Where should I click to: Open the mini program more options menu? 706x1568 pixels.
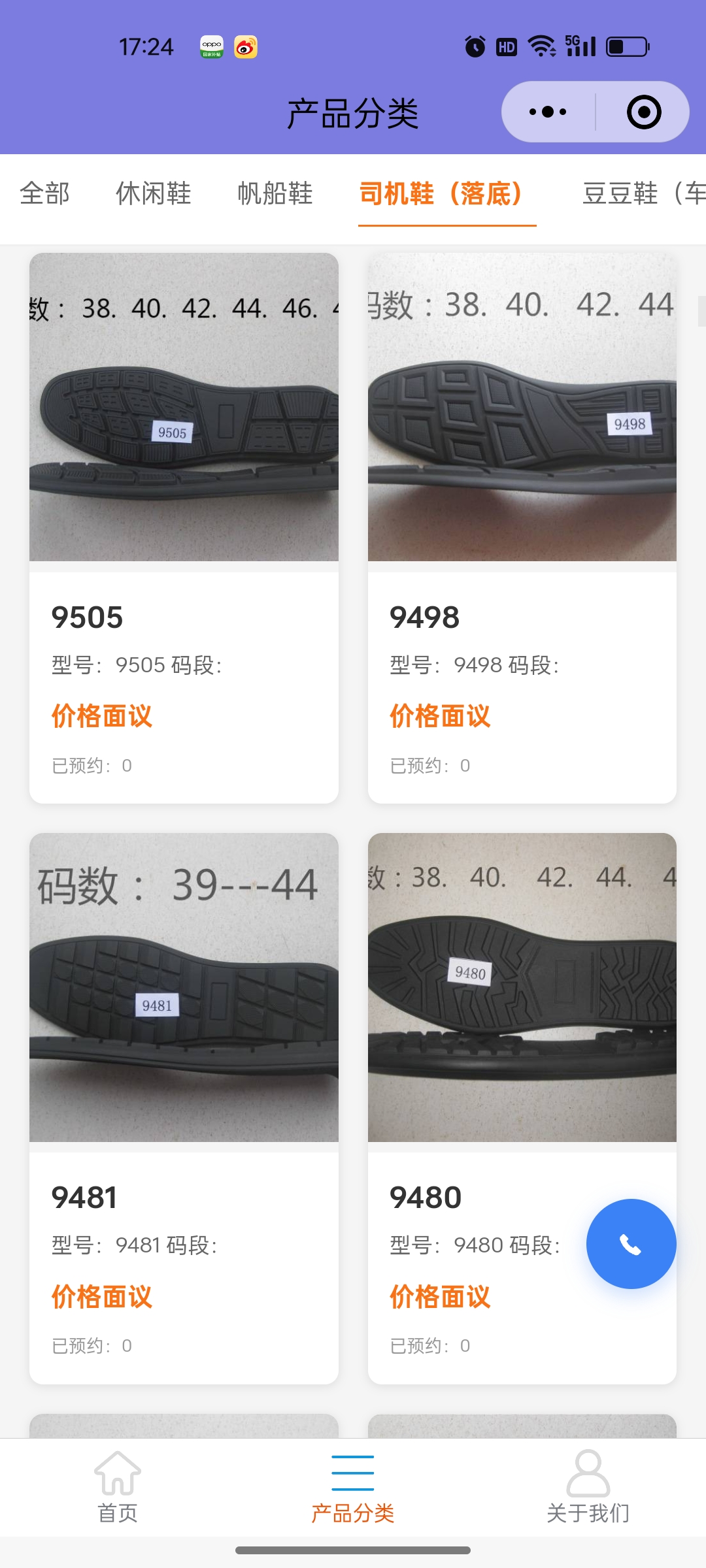tap(548, 112)
